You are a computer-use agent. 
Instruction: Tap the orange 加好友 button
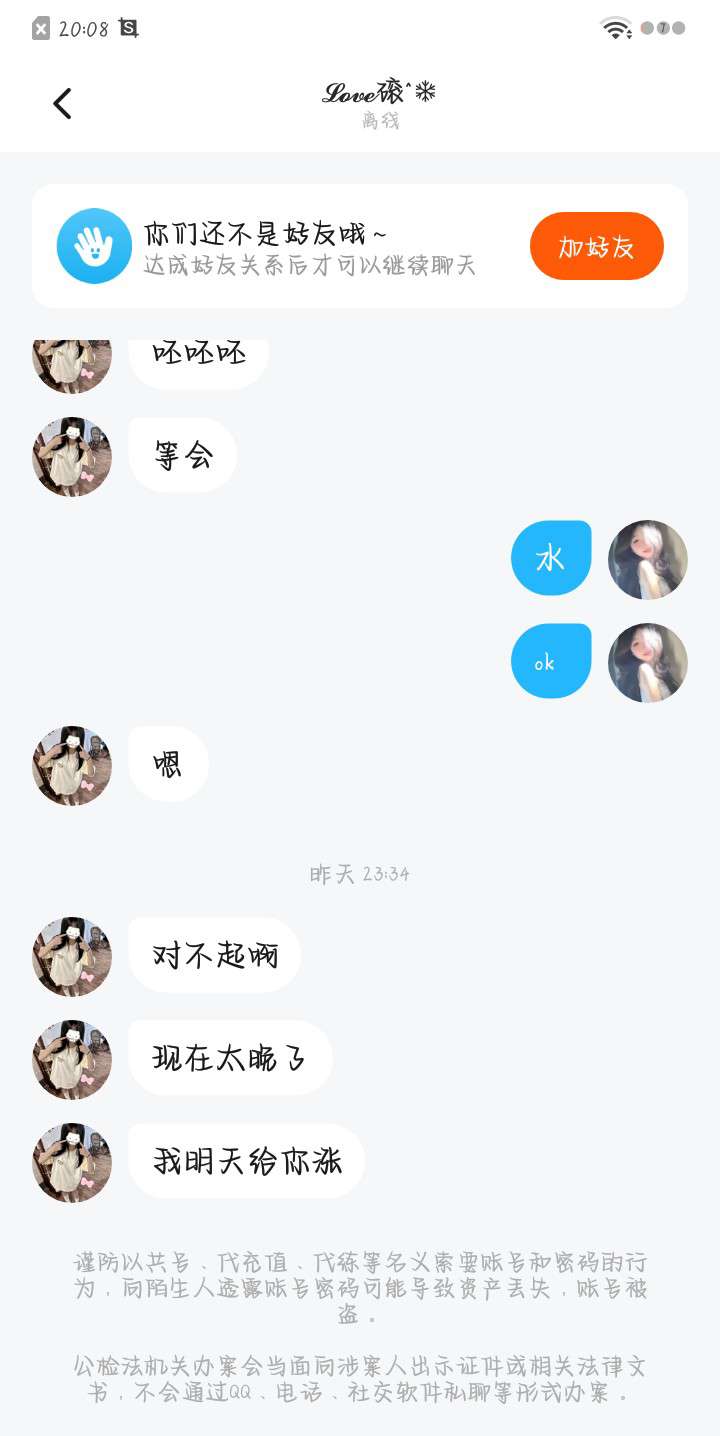(596, 246)
